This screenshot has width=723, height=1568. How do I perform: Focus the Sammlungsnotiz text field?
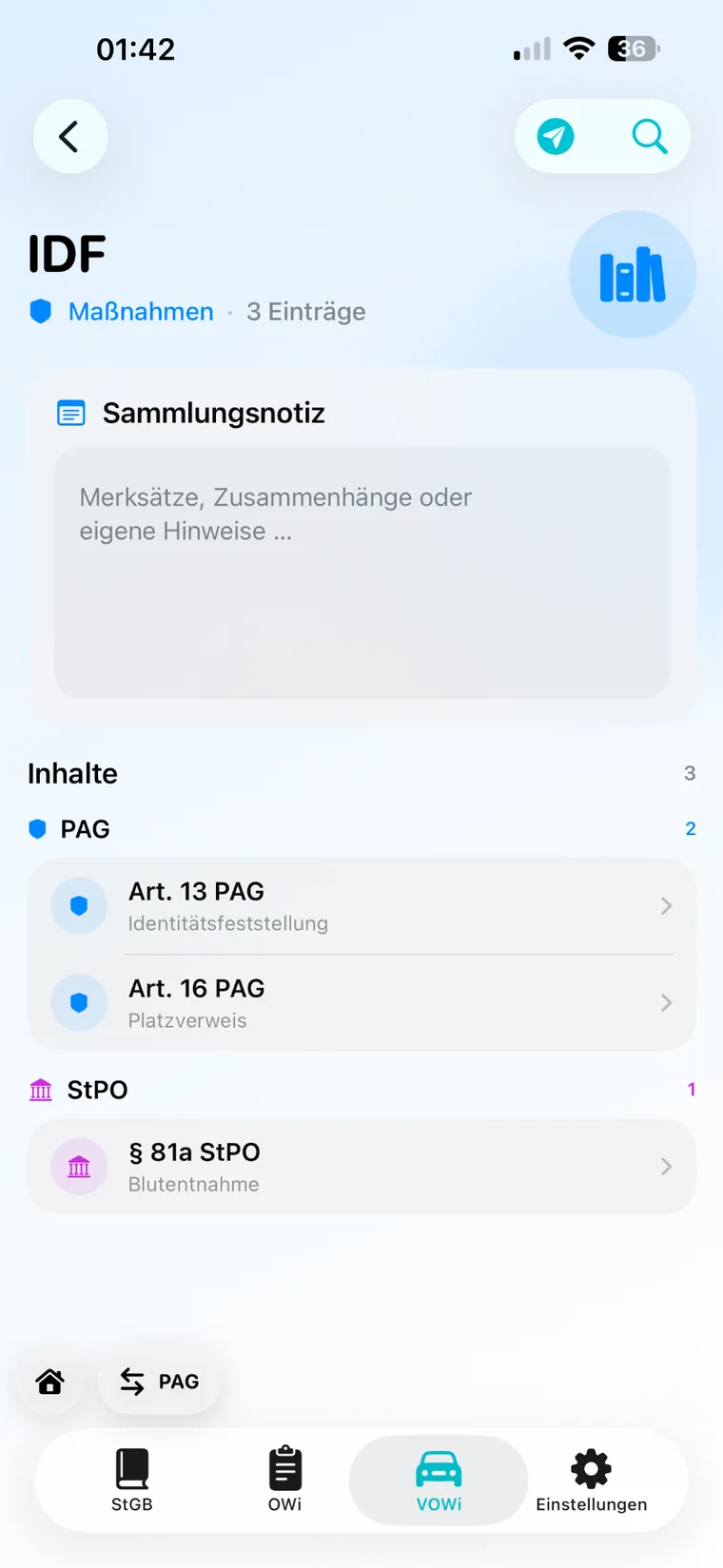361,572
